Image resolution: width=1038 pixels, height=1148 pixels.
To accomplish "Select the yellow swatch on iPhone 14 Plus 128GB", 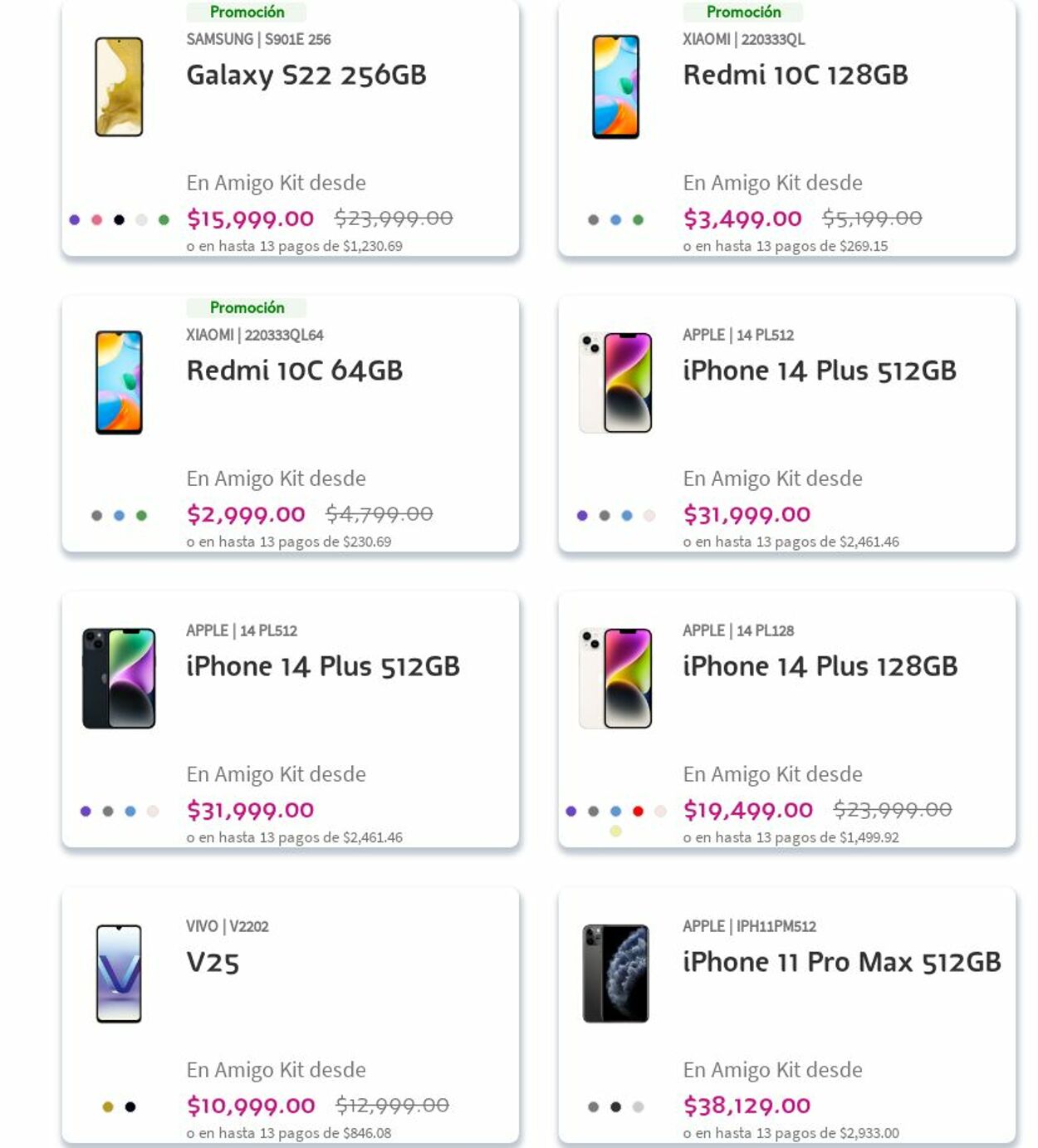I will 615,831.
